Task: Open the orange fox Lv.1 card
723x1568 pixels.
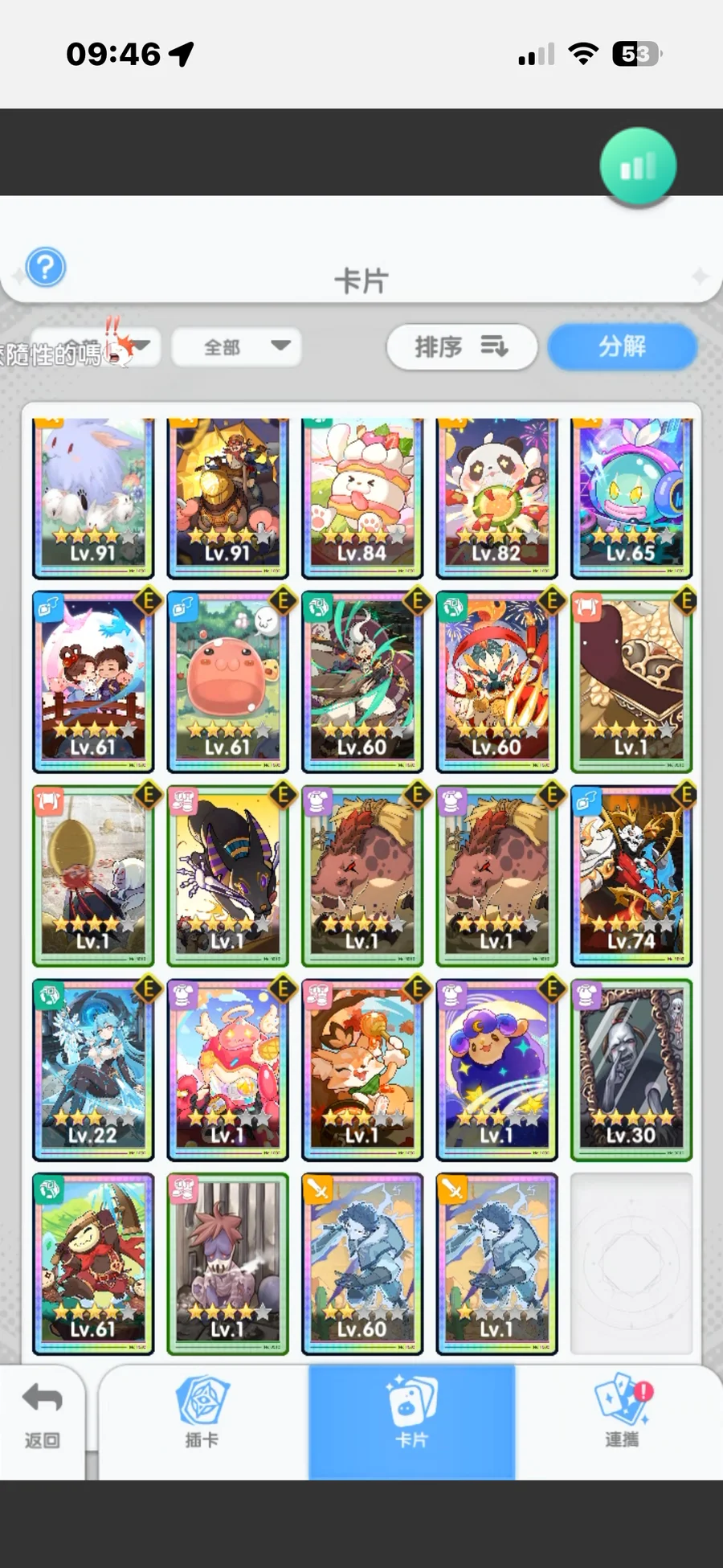Action: coord(362,1070)
